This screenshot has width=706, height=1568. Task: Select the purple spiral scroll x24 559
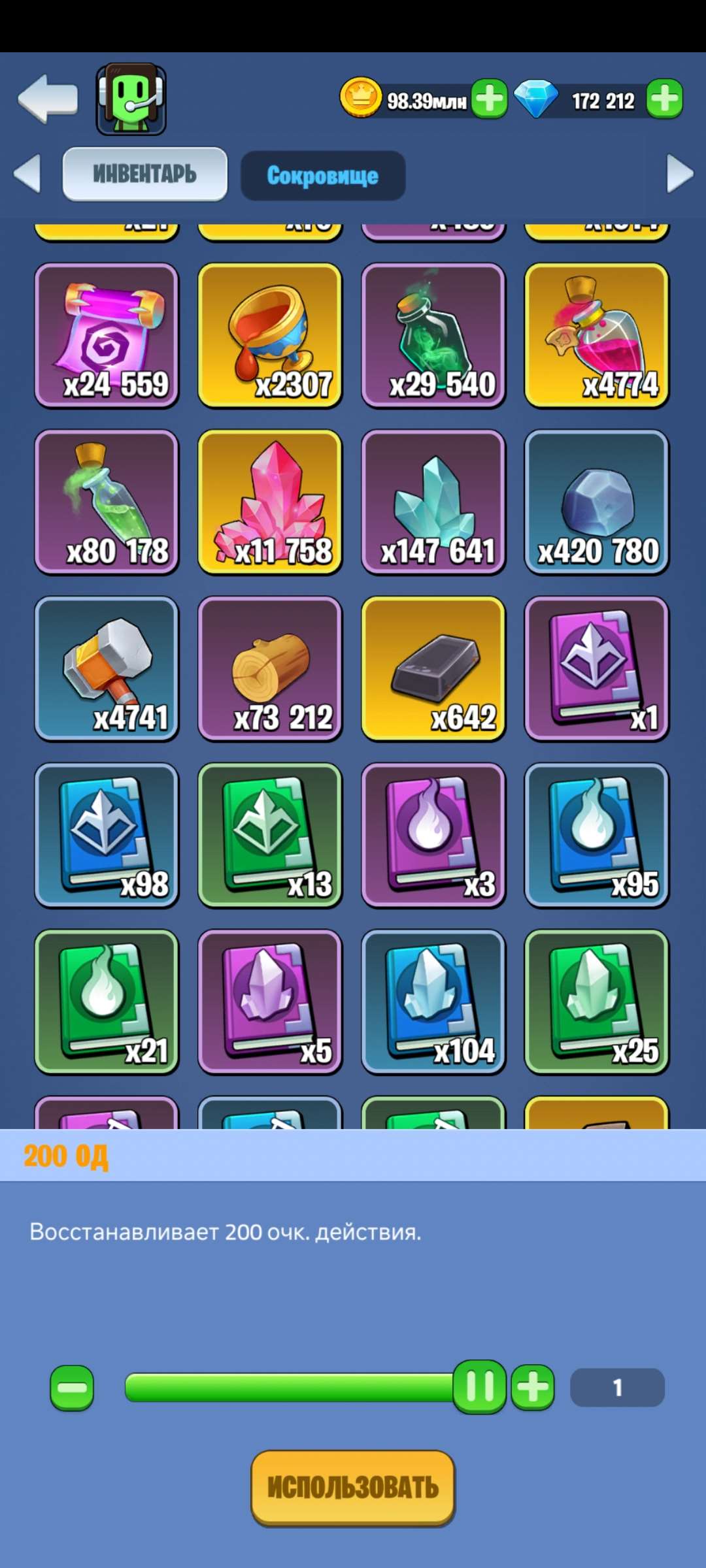point(107,335)
